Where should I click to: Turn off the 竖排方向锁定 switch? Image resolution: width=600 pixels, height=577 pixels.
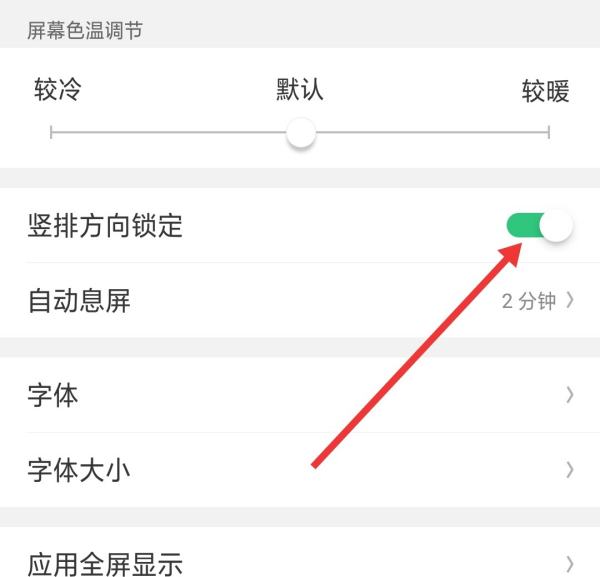[x=539, y=226]
